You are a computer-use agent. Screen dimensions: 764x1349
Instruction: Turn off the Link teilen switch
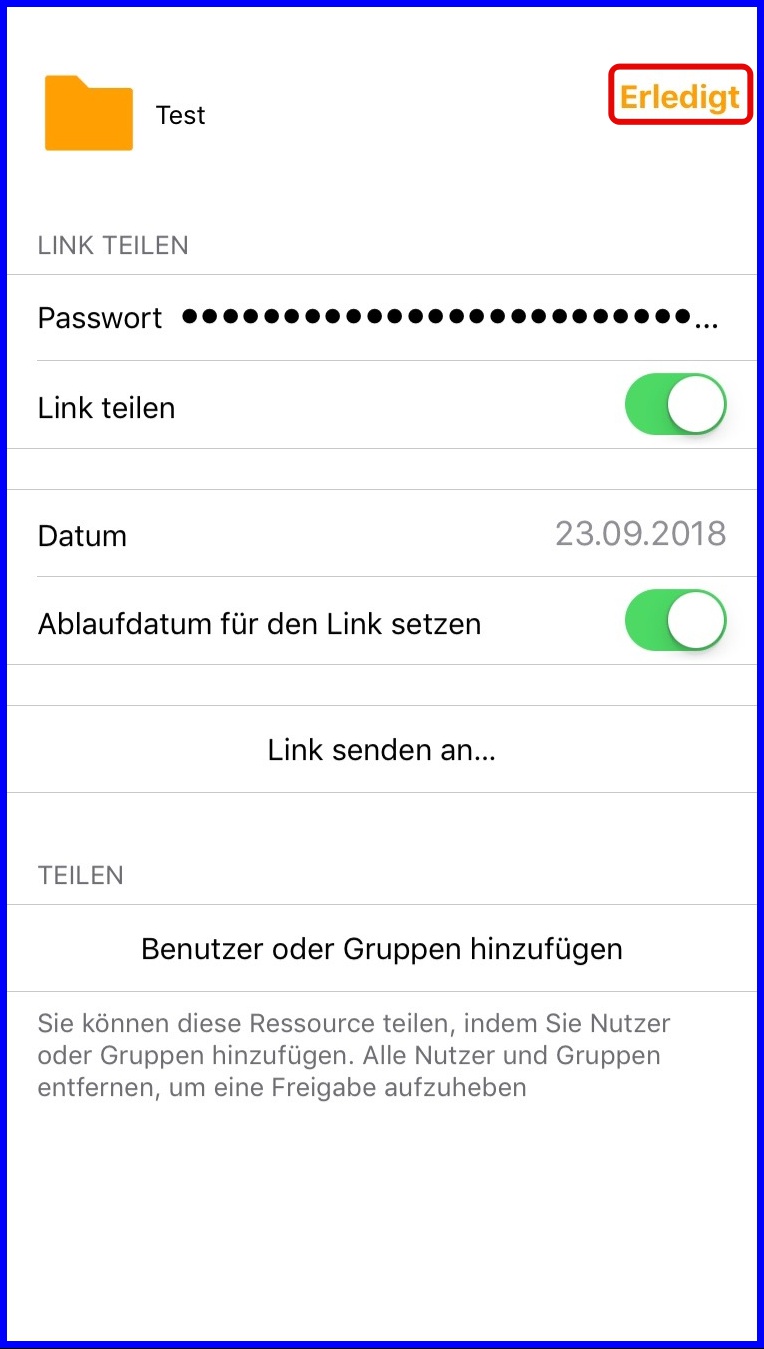675,405
